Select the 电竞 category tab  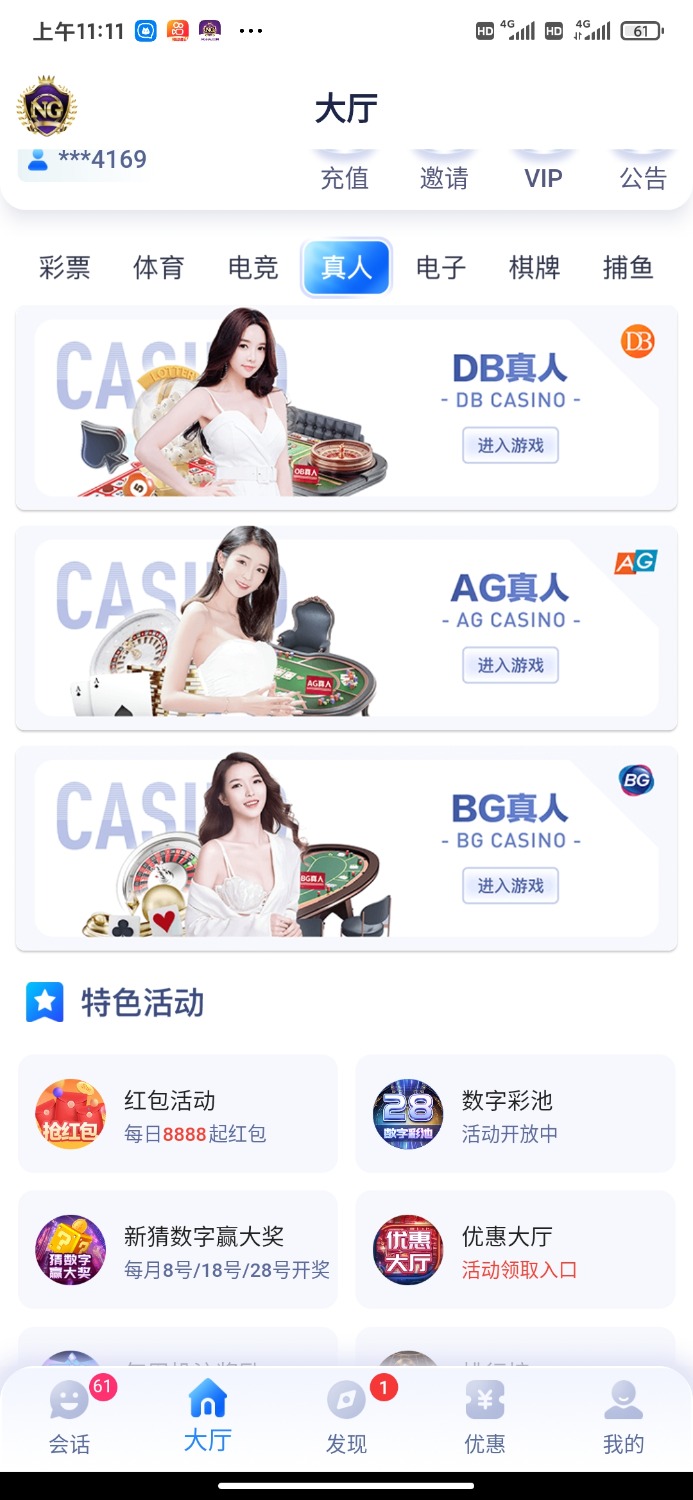[253, 268]
